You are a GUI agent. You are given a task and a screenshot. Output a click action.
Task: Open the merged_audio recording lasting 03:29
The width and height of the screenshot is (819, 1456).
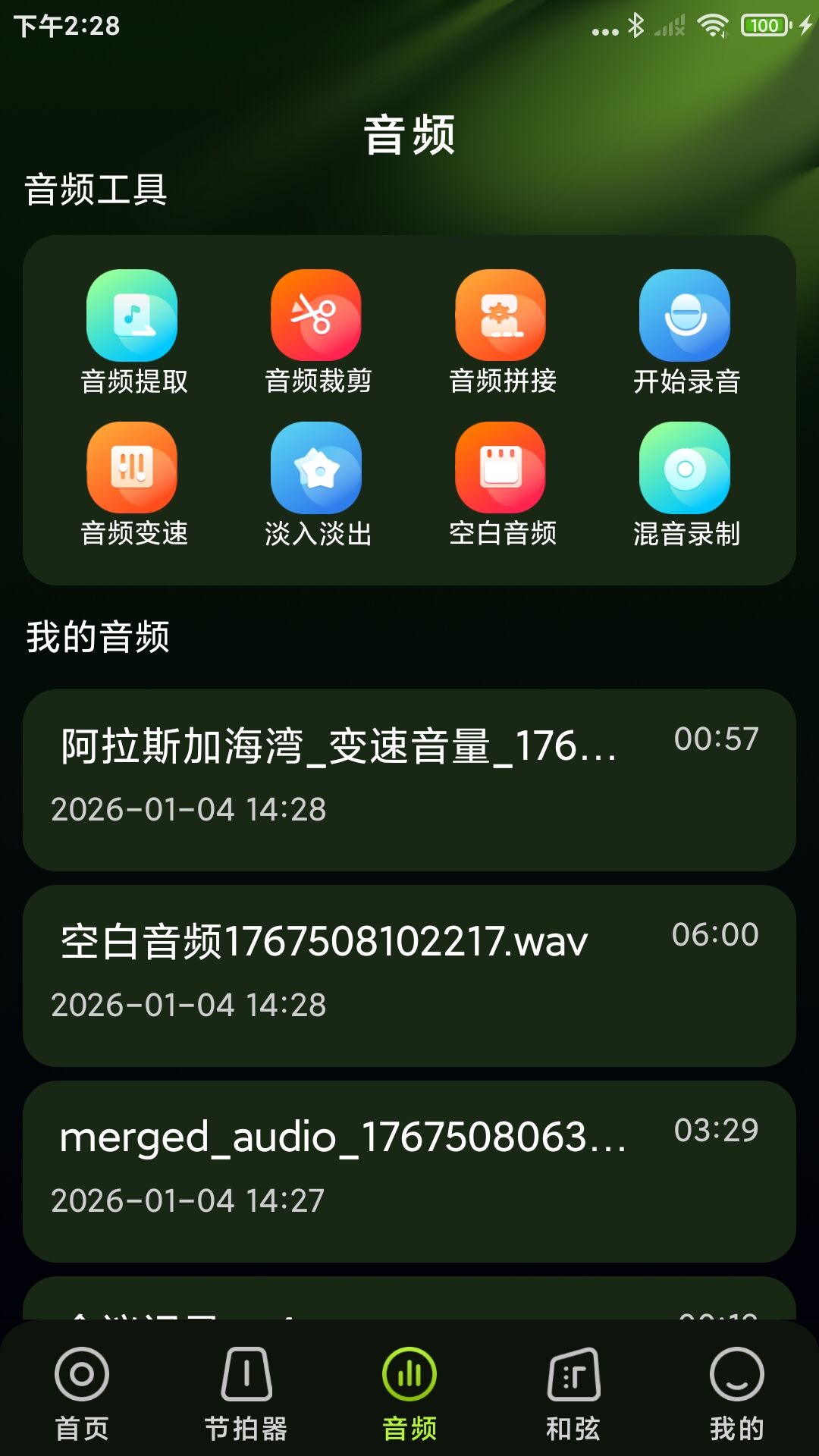point(409,1171)
